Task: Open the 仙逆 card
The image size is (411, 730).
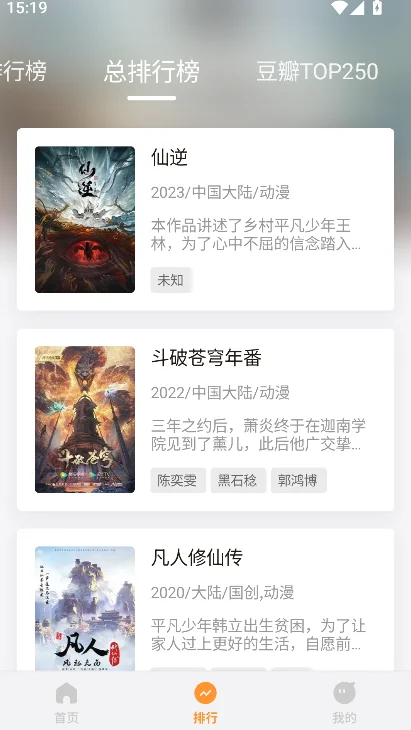Action: point(205,219)
